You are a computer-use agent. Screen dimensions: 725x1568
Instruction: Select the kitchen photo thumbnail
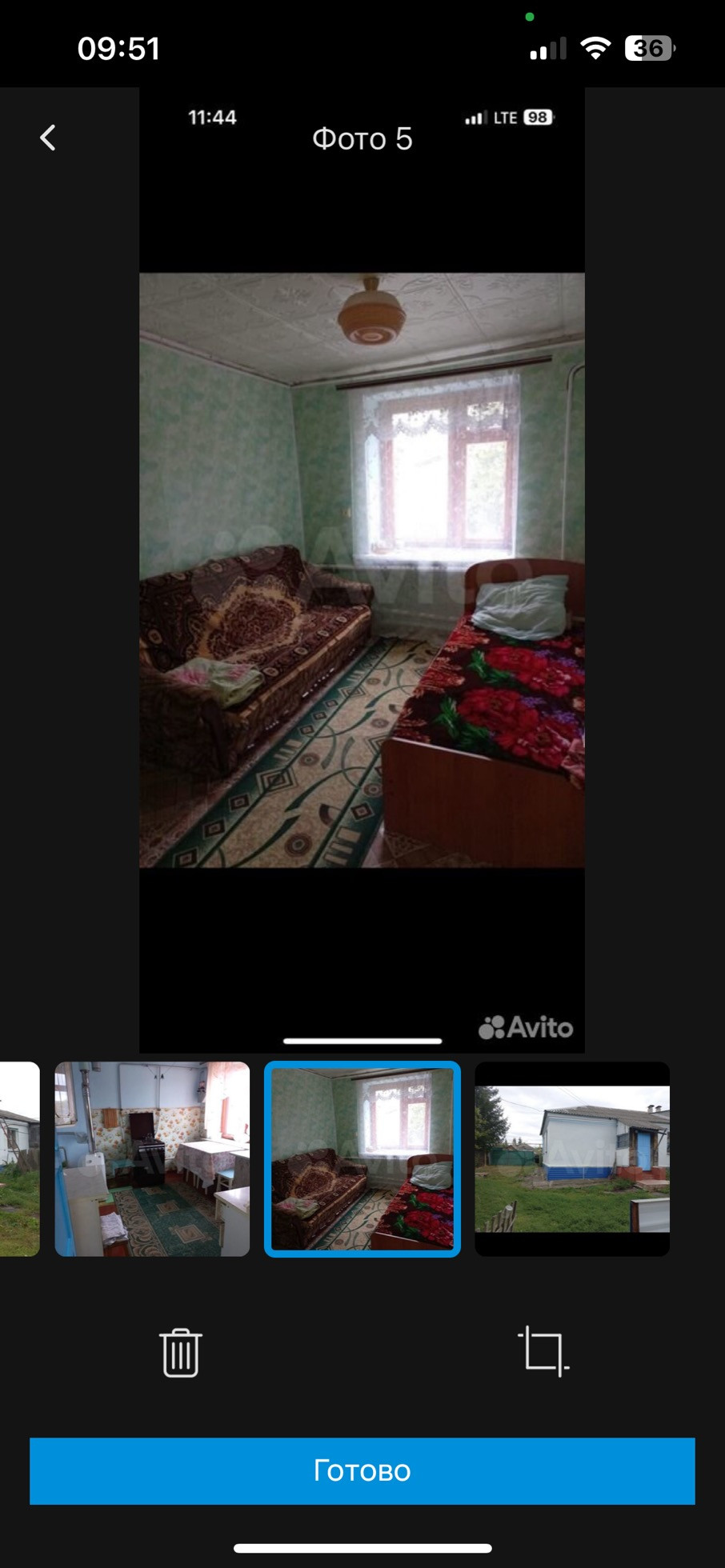tap(152, 1159)
